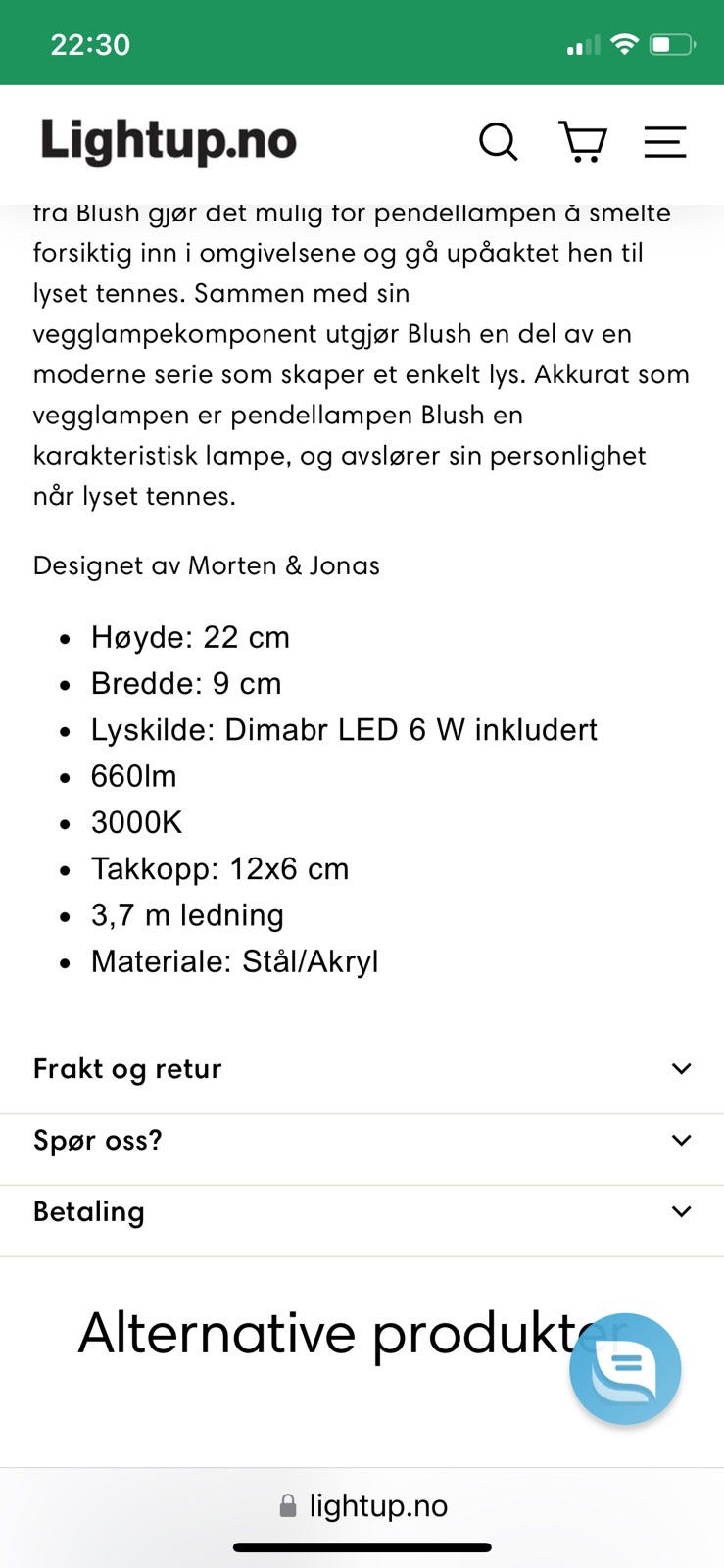Expand the Betaling section
724x1568 pixels.
362,1211
